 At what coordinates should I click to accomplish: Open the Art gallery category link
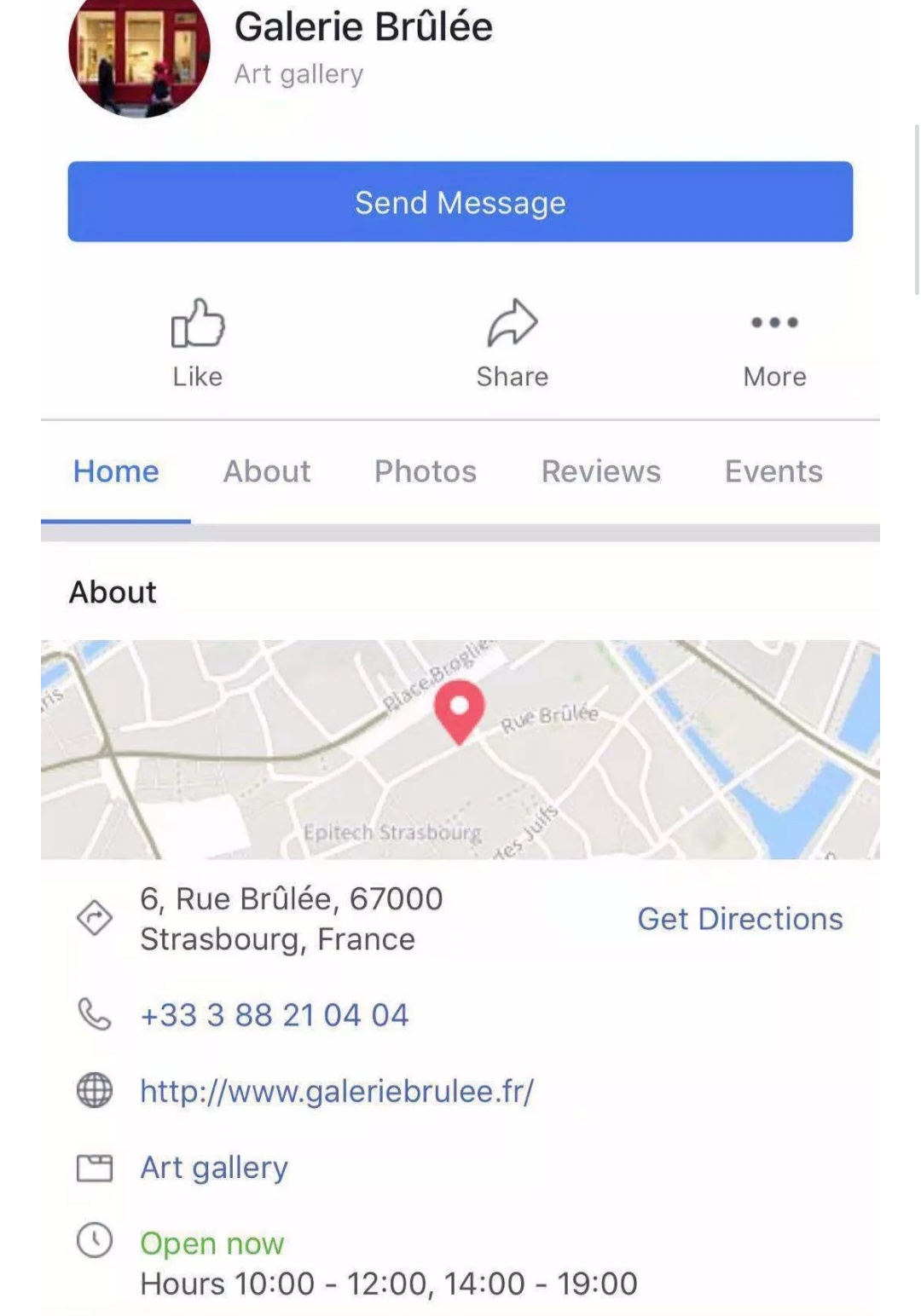coord(214,1167)
